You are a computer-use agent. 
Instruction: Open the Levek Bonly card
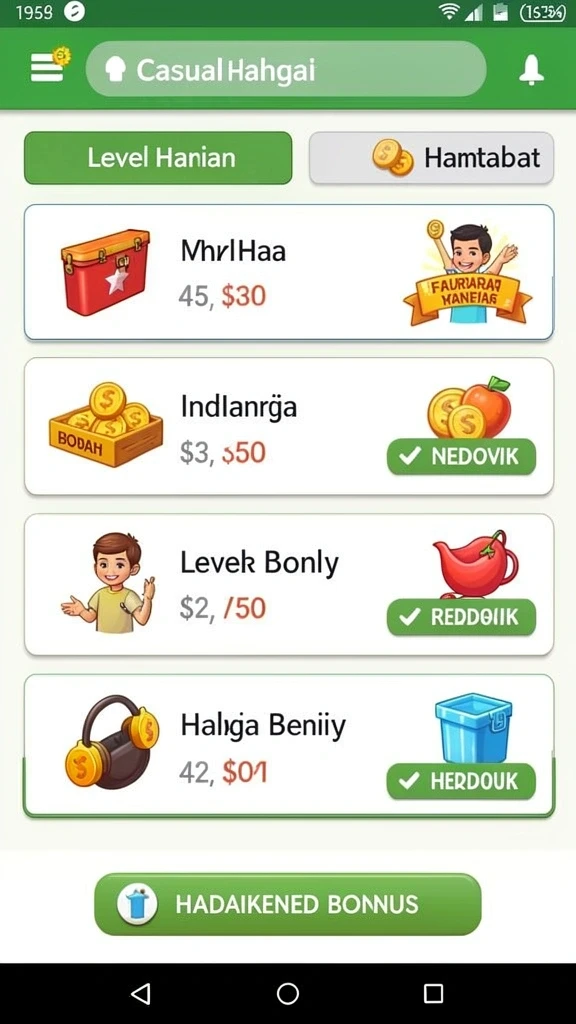tap(289, 584)
